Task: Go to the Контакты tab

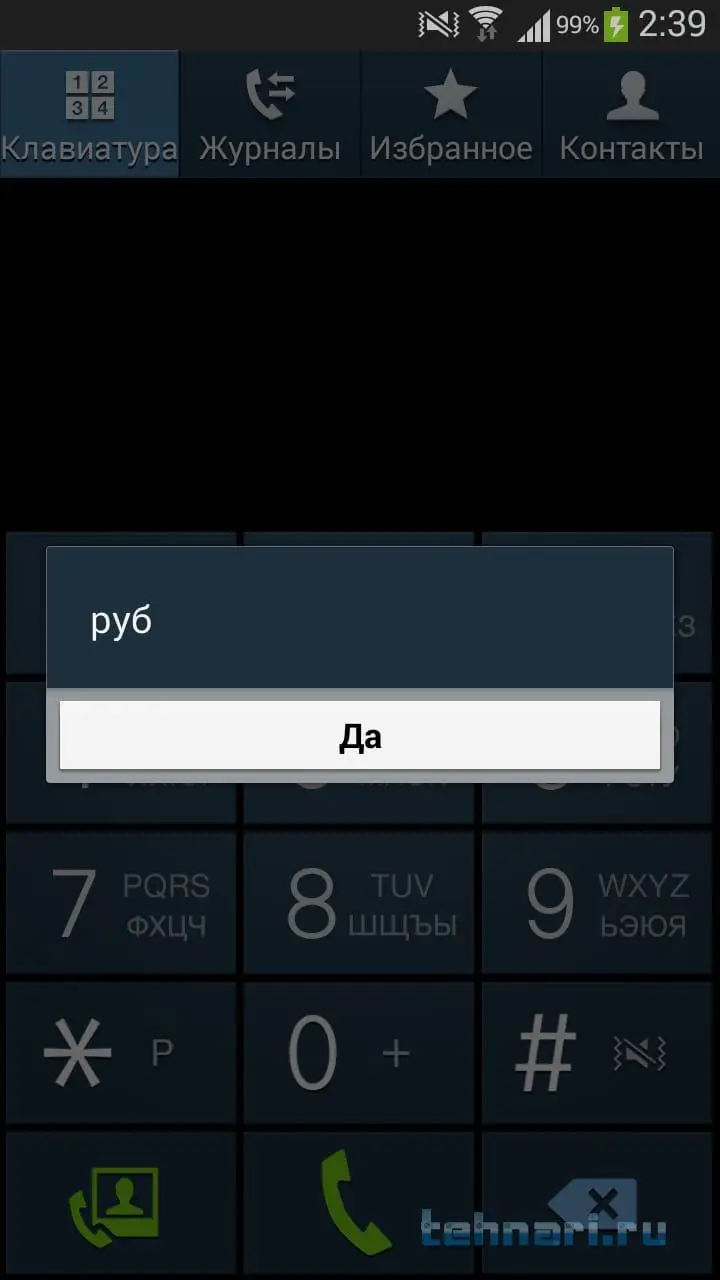Action: 630,115
